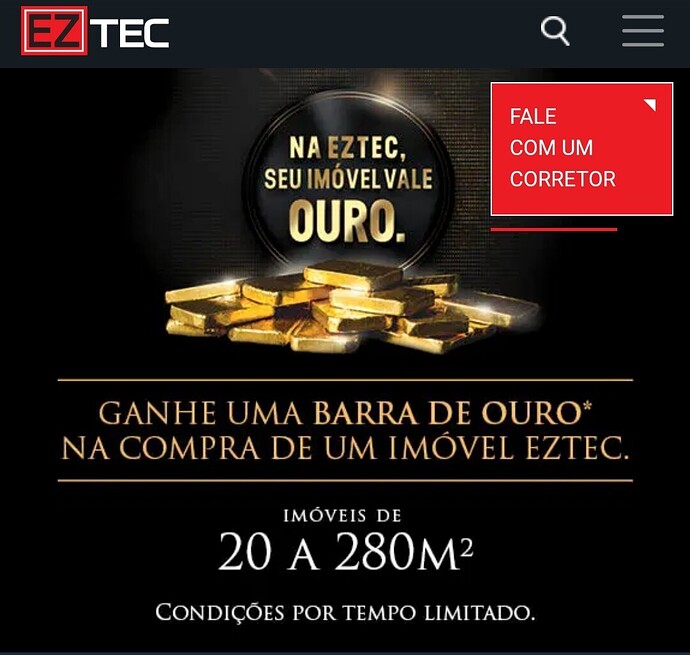Go to EZTEC home via logo
Image resolution: width=690 pixels, height=655 pixels.
click(95, 32)
